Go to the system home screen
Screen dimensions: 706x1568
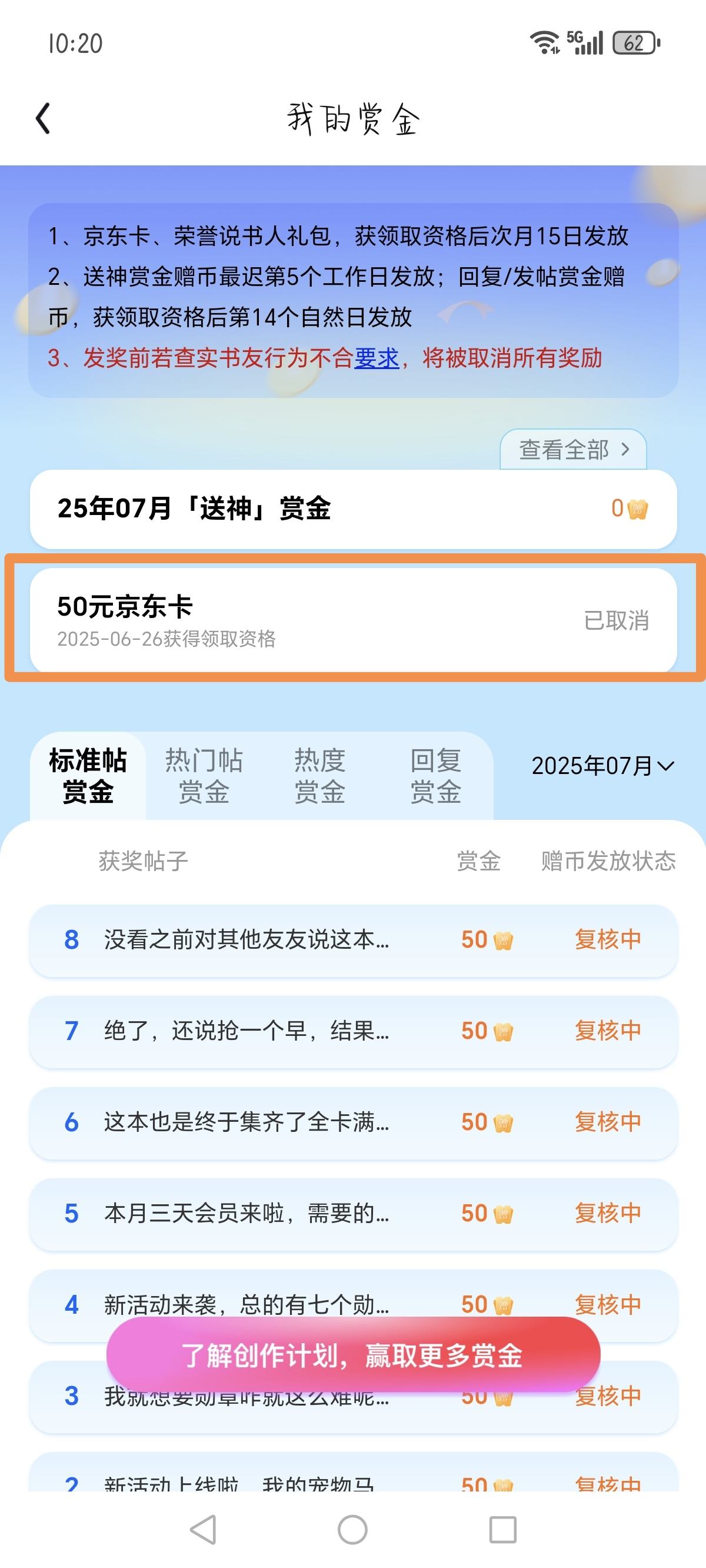pos(352,1530)
